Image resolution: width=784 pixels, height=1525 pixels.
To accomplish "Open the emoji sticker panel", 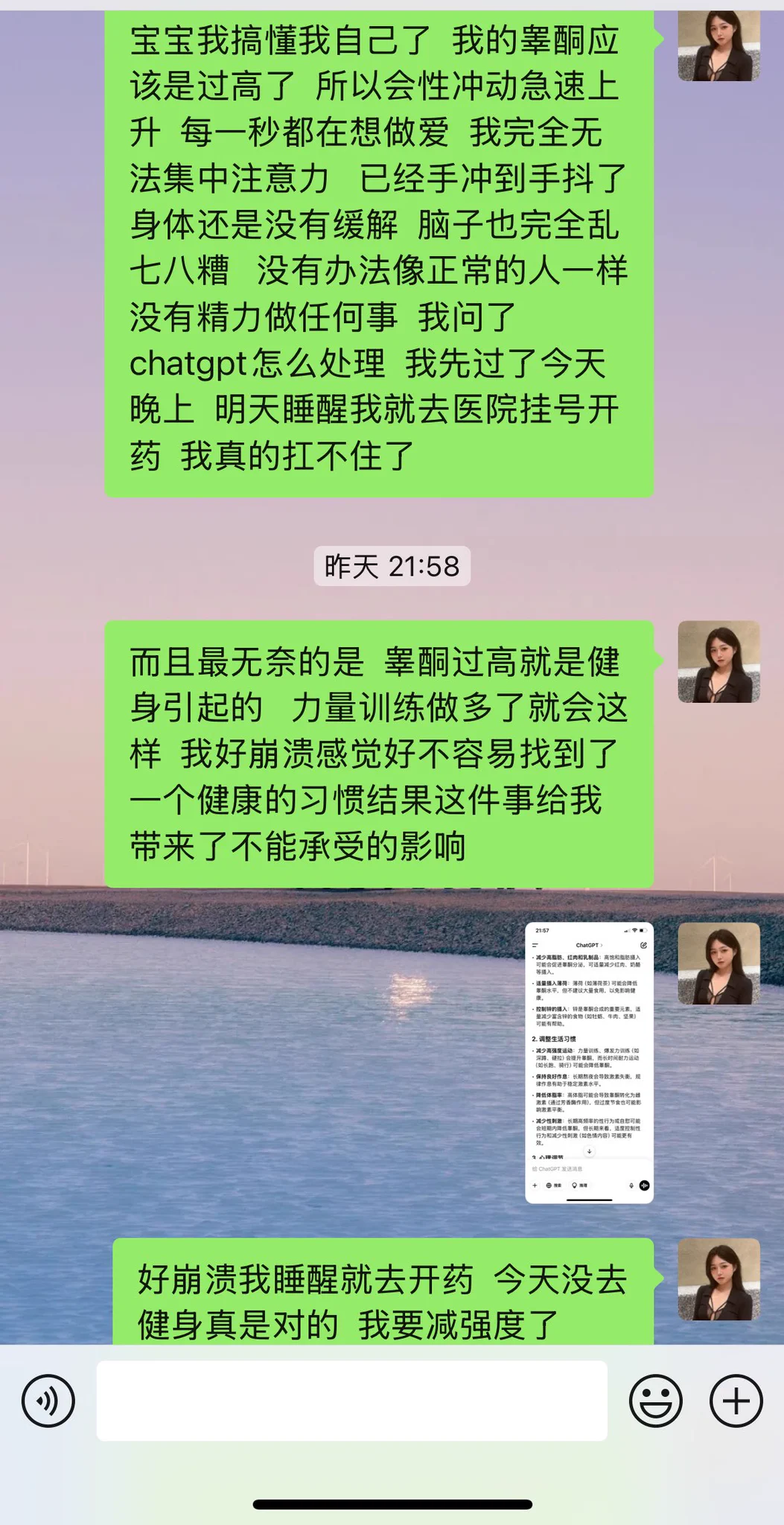I will (655, 1401).
